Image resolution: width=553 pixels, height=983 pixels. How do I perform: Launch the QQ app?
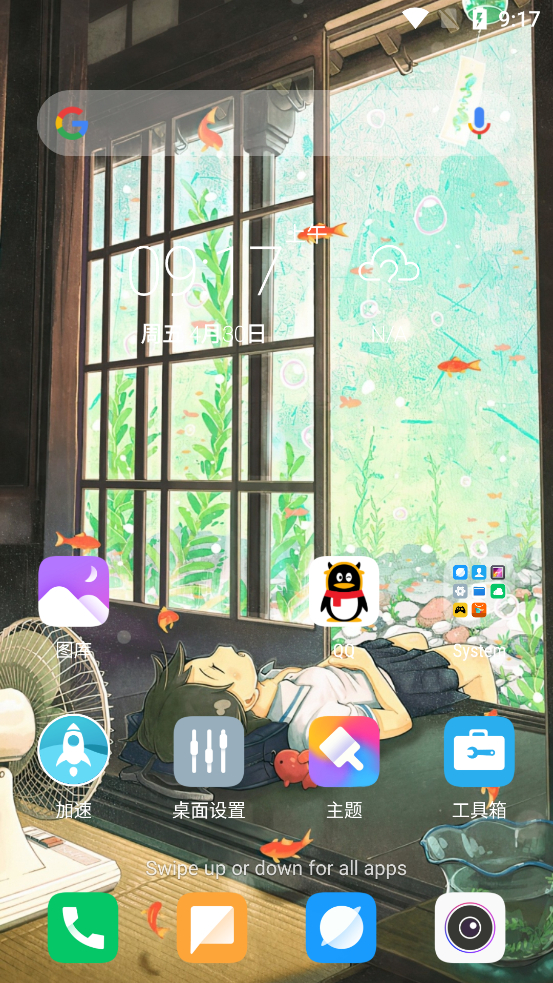tap(344, 591)
